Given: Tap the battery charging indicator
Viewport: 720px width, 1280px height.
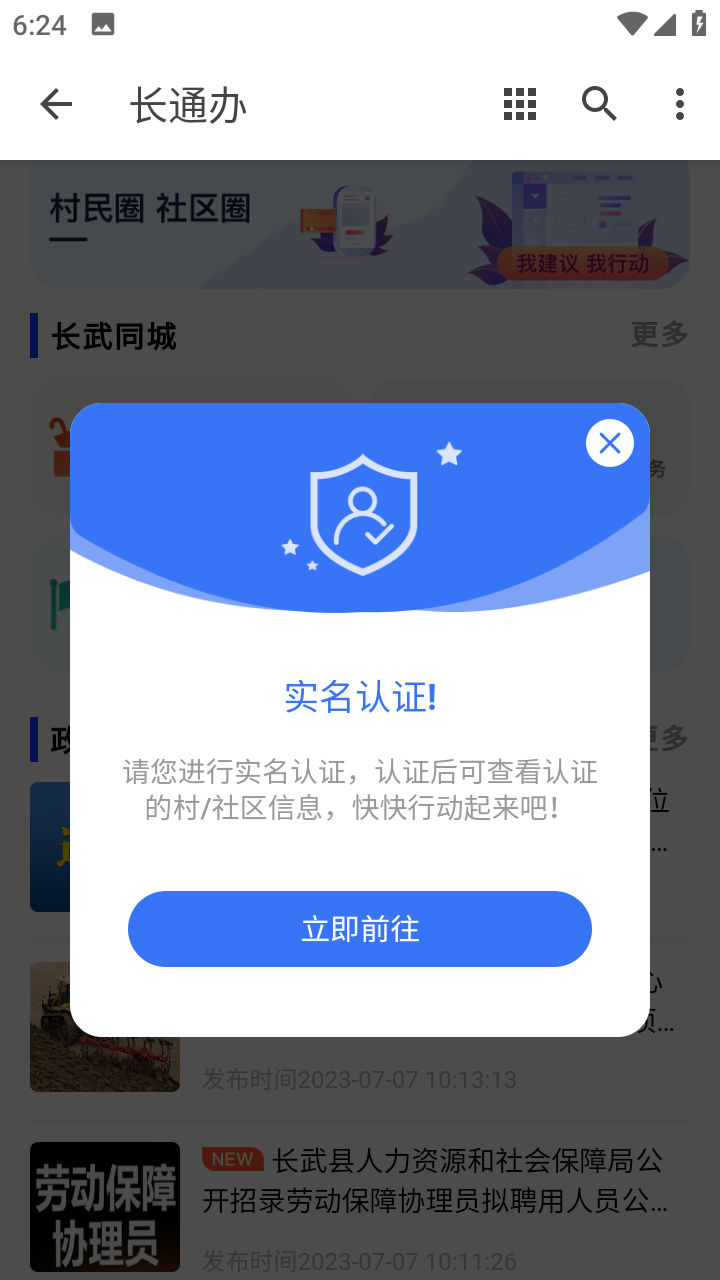Looking at the screenshot, I should tap(699, 23).
